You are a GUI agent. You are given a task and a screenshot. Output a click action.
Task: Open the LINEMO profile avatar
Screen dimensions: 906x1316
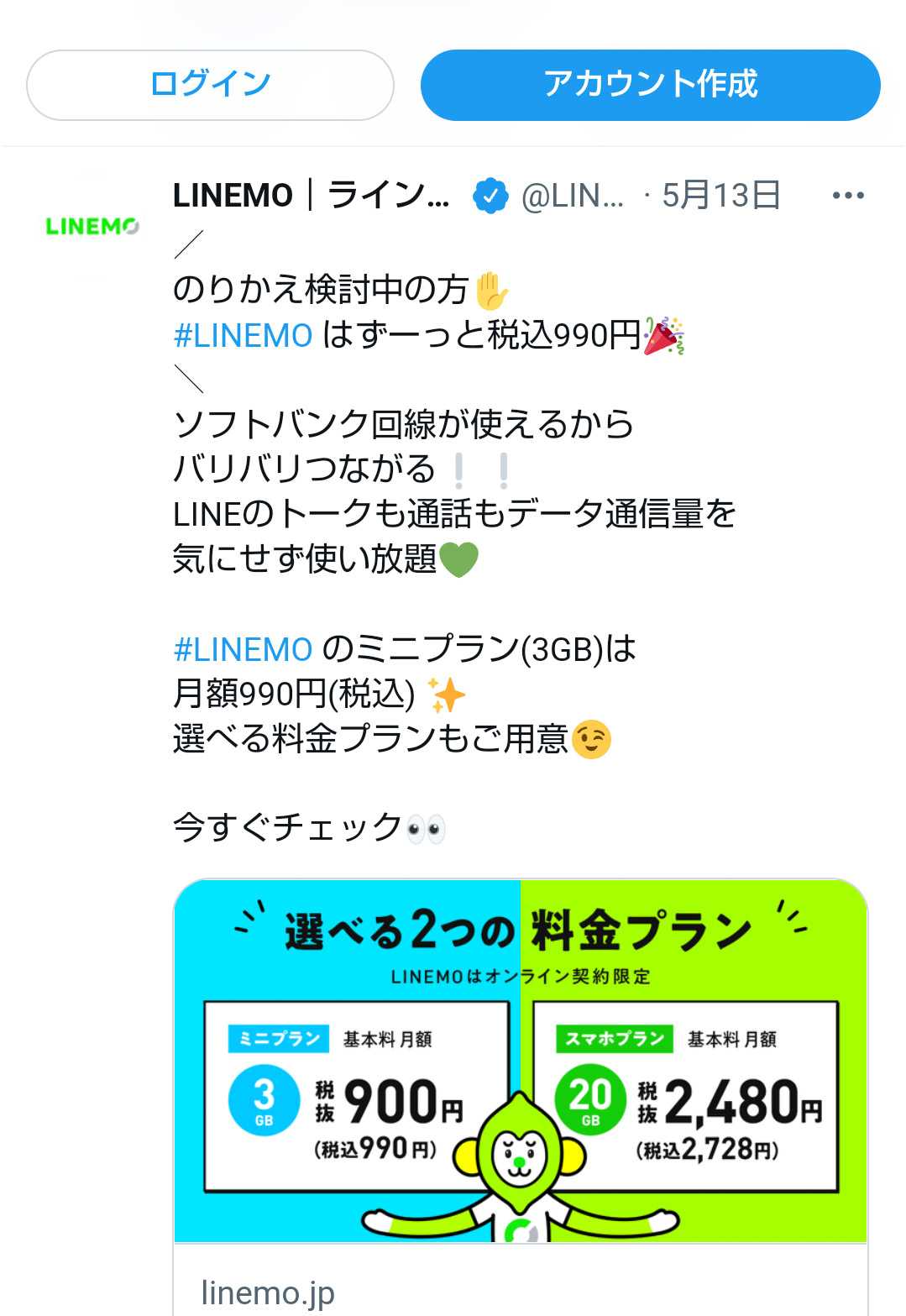pos(92,226)
